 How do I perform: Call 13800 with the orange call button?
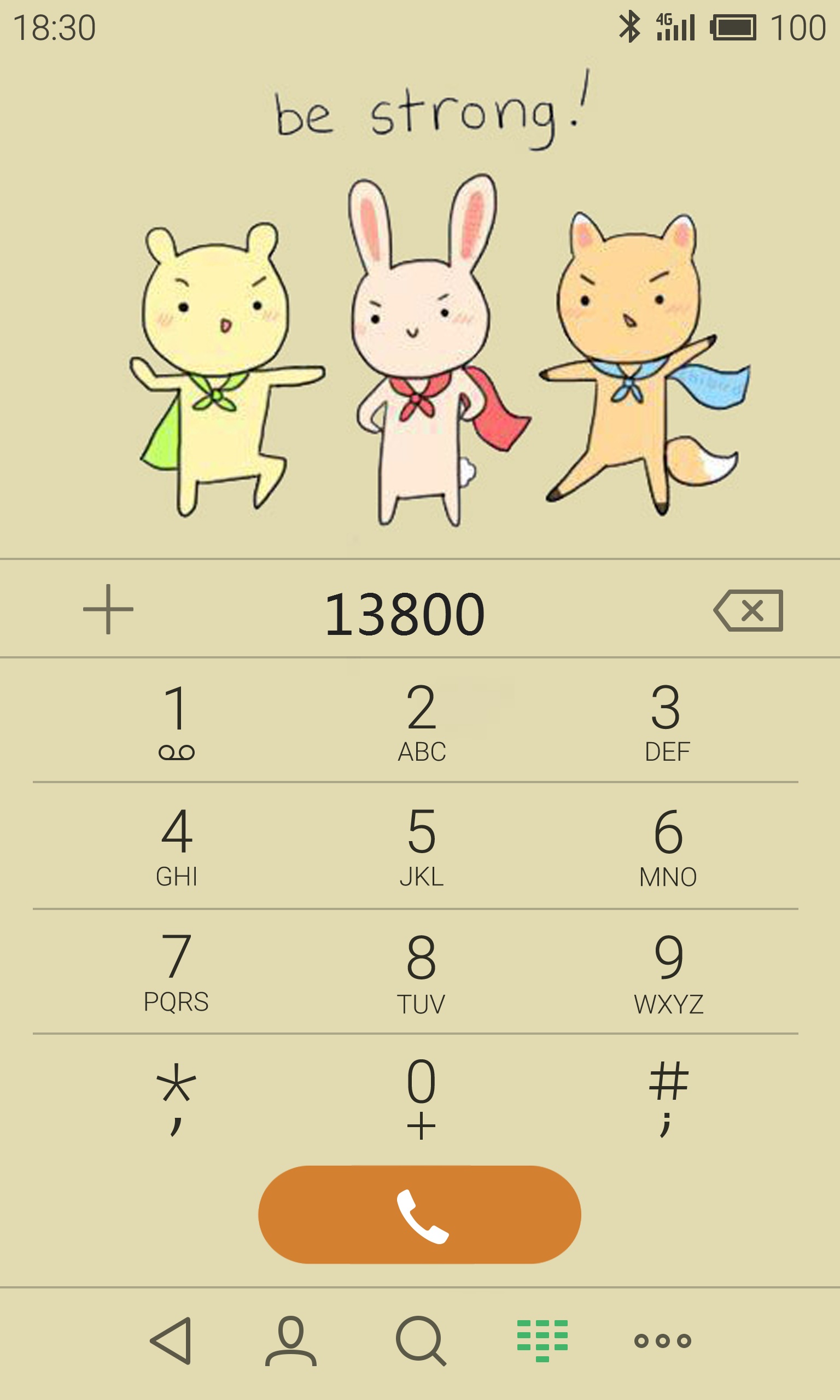point(419,1216)
